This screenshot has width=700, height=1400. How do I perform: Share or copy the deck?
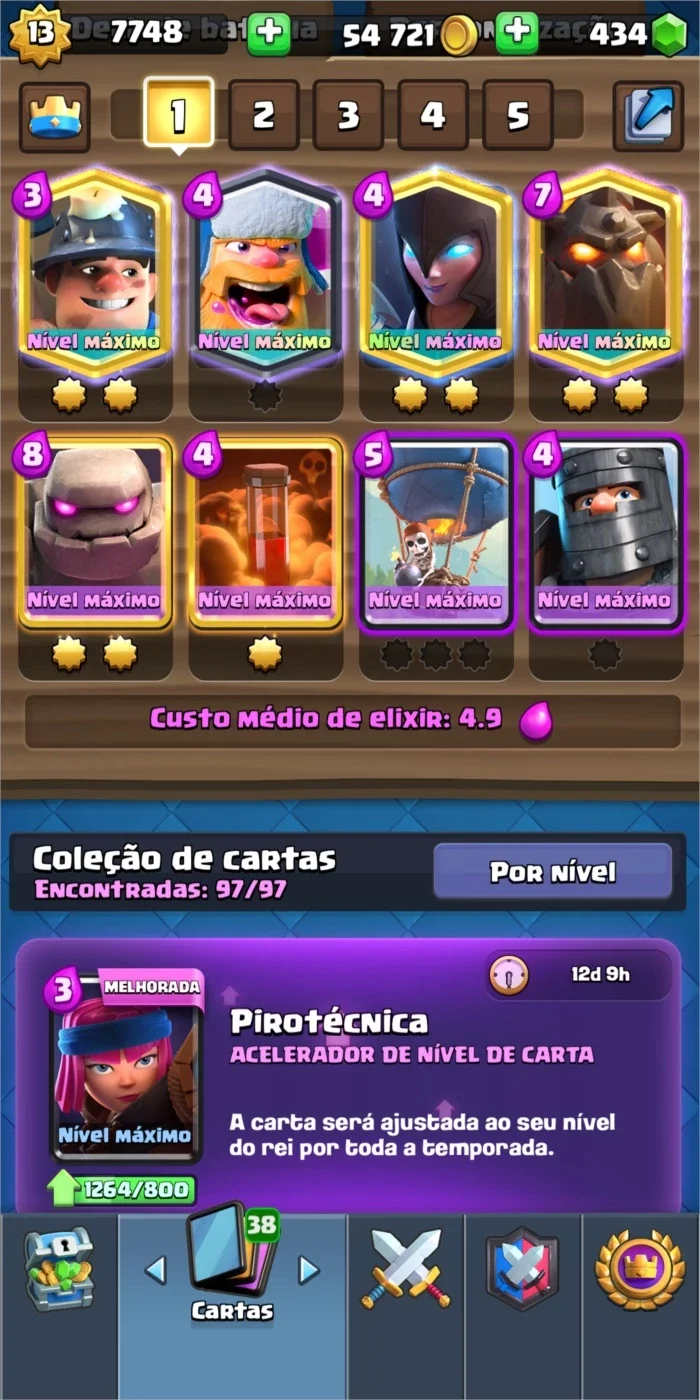[648, 117]
